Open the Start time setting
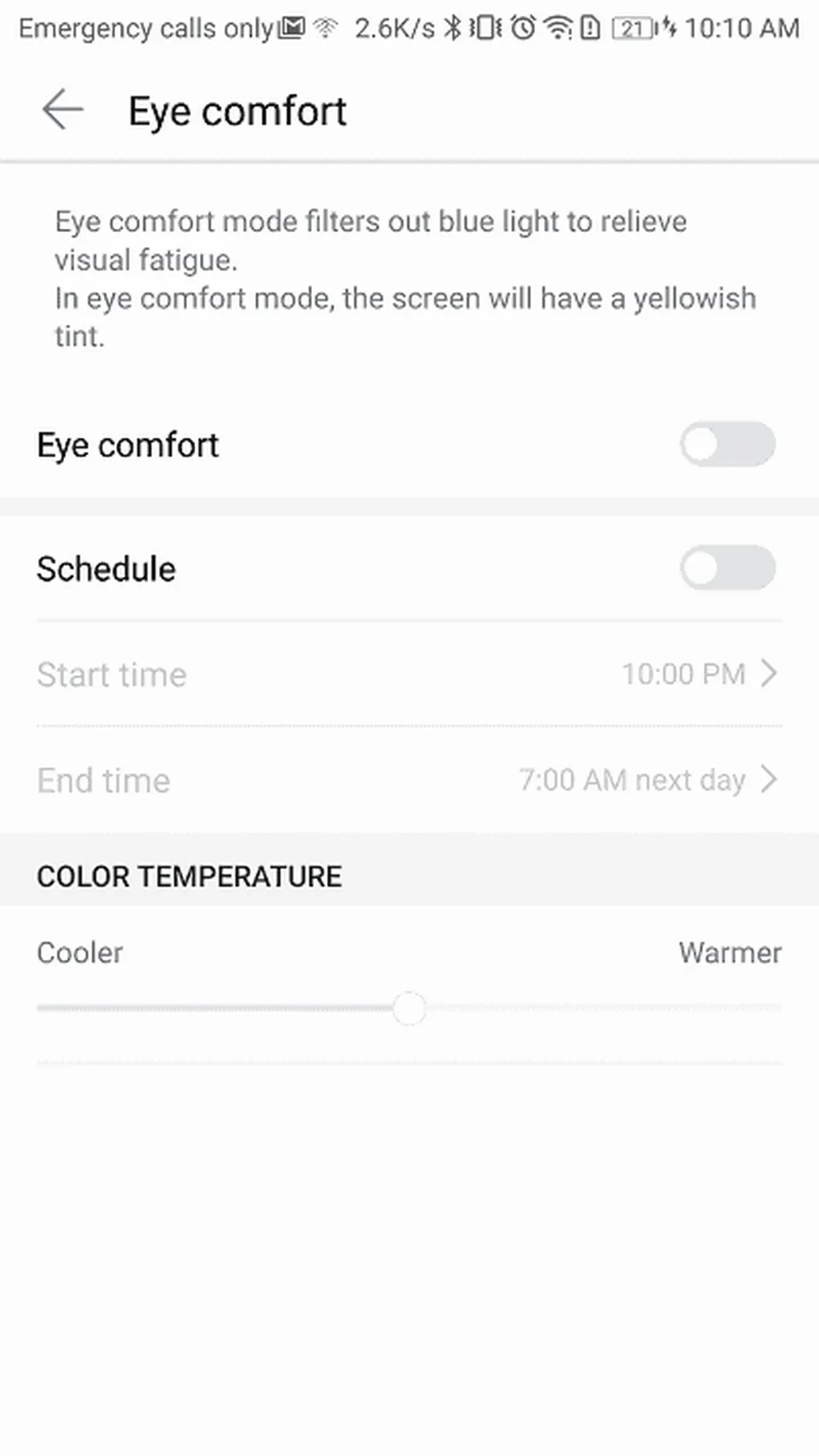 point(409,674)
